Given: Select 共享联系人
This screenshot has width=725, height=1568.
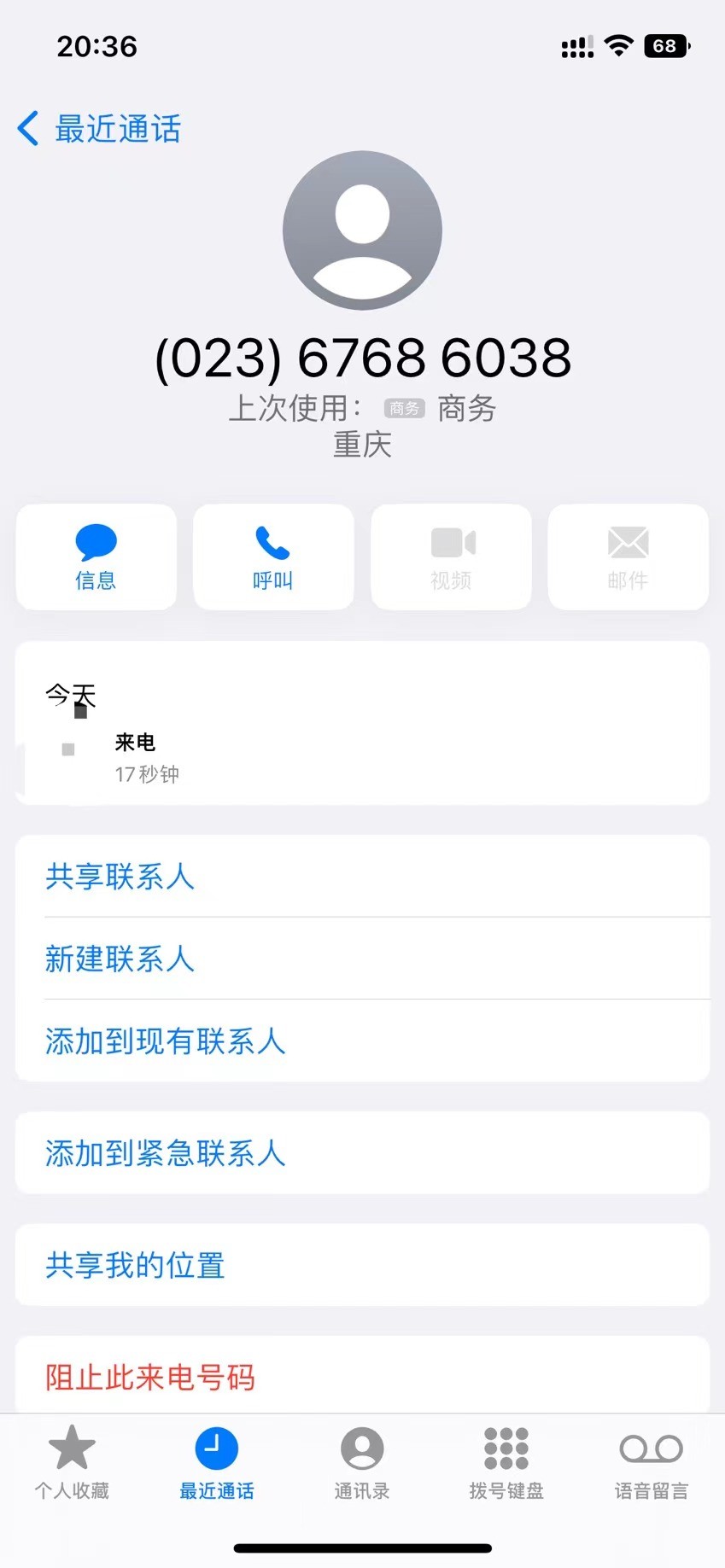Looking at the screenshot, I should tap(120, 877).
